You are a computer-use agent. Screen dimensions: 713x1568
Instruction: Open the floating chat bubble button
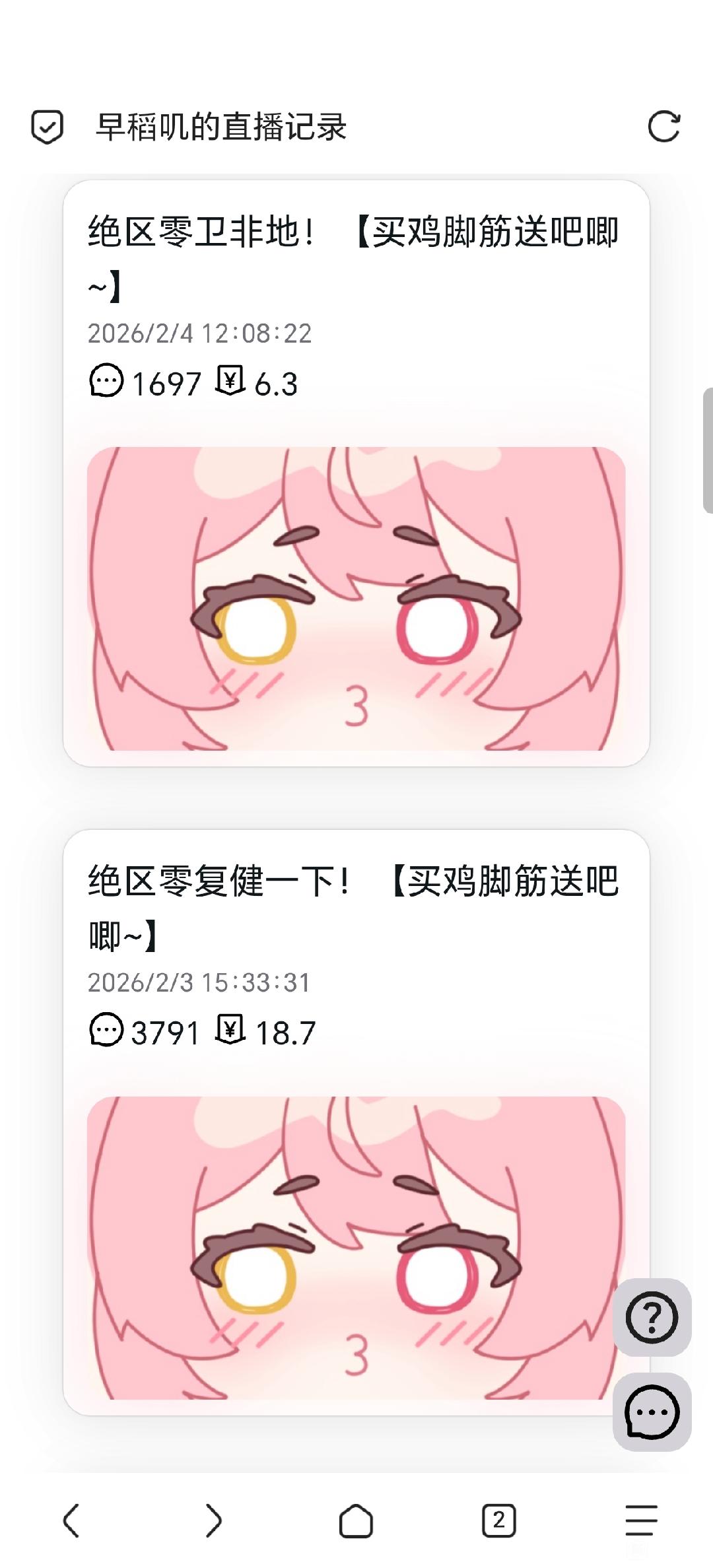pos(652,1412)
